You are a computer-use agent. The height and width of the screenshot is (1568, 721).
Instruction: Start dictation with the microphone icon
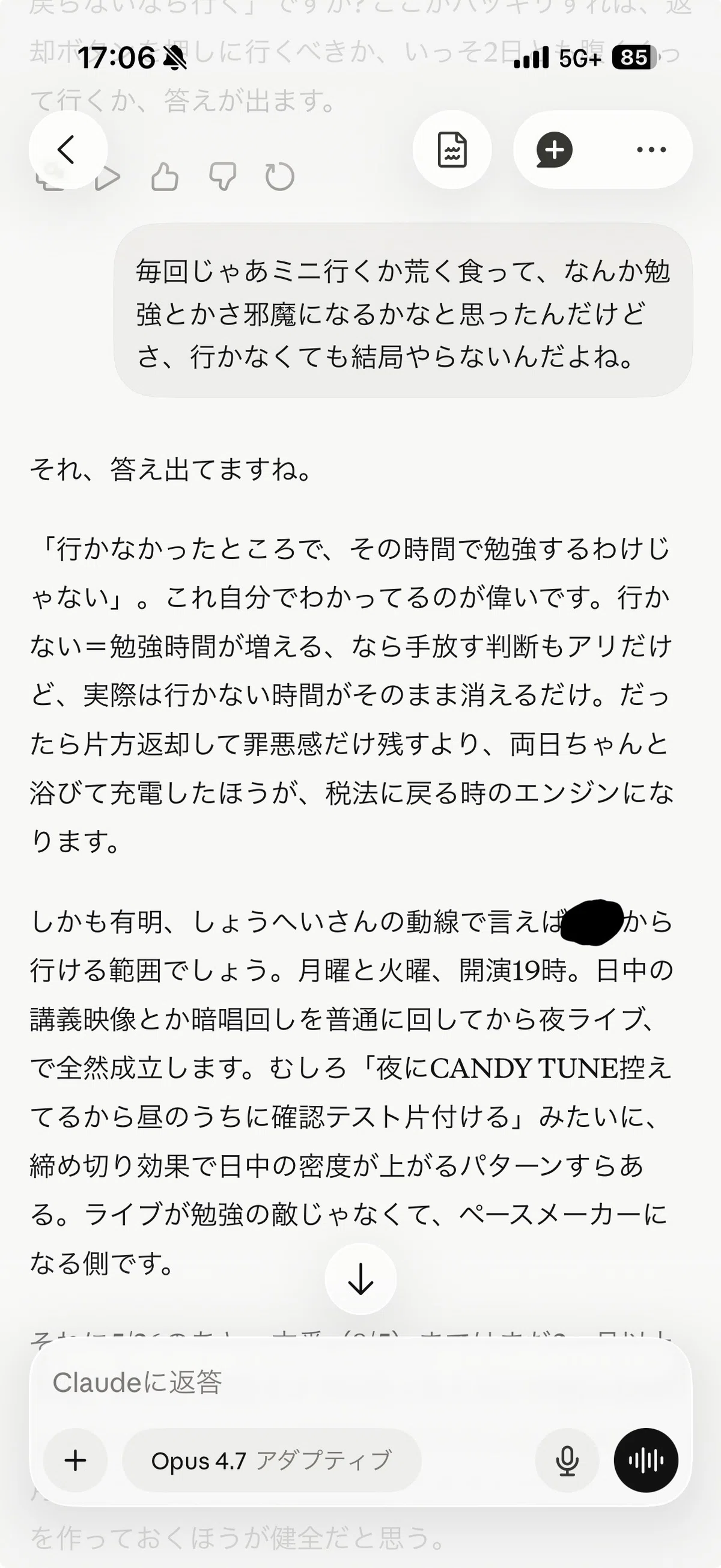click(x=567, y=1460)
